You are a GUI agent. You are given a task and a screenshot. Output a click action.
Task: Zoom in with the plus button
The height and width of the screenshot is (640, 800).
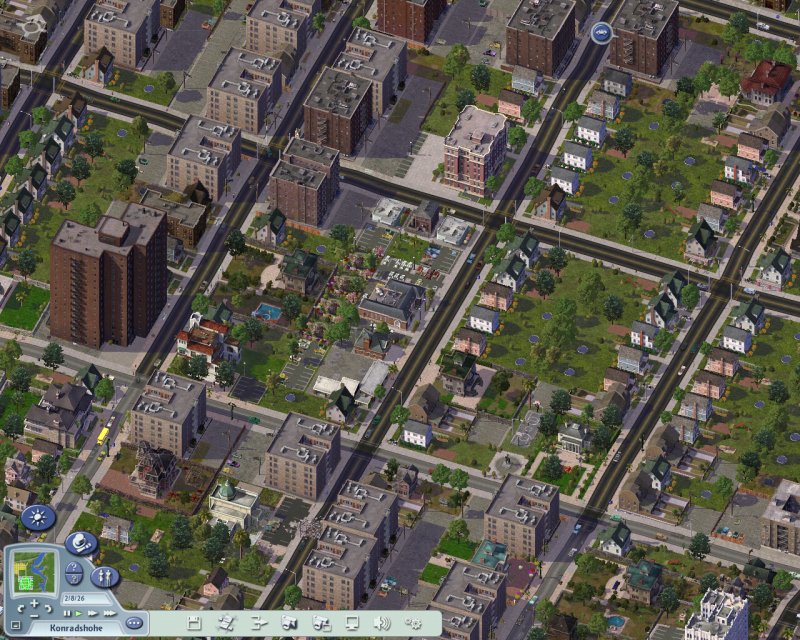[34, 603]
